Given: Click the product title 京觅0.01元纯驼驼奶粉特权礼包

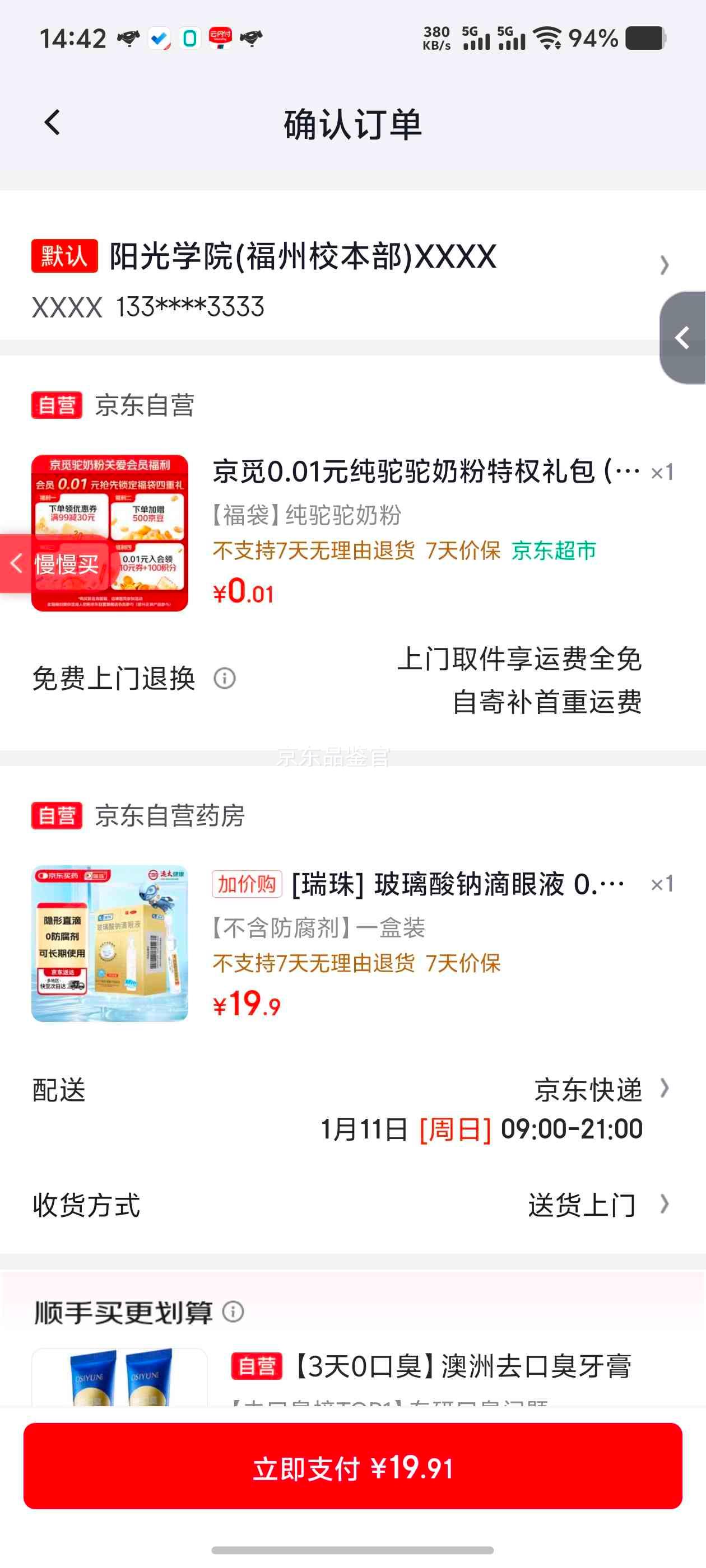Looking at the screenshot, I should tap(420, 472).
